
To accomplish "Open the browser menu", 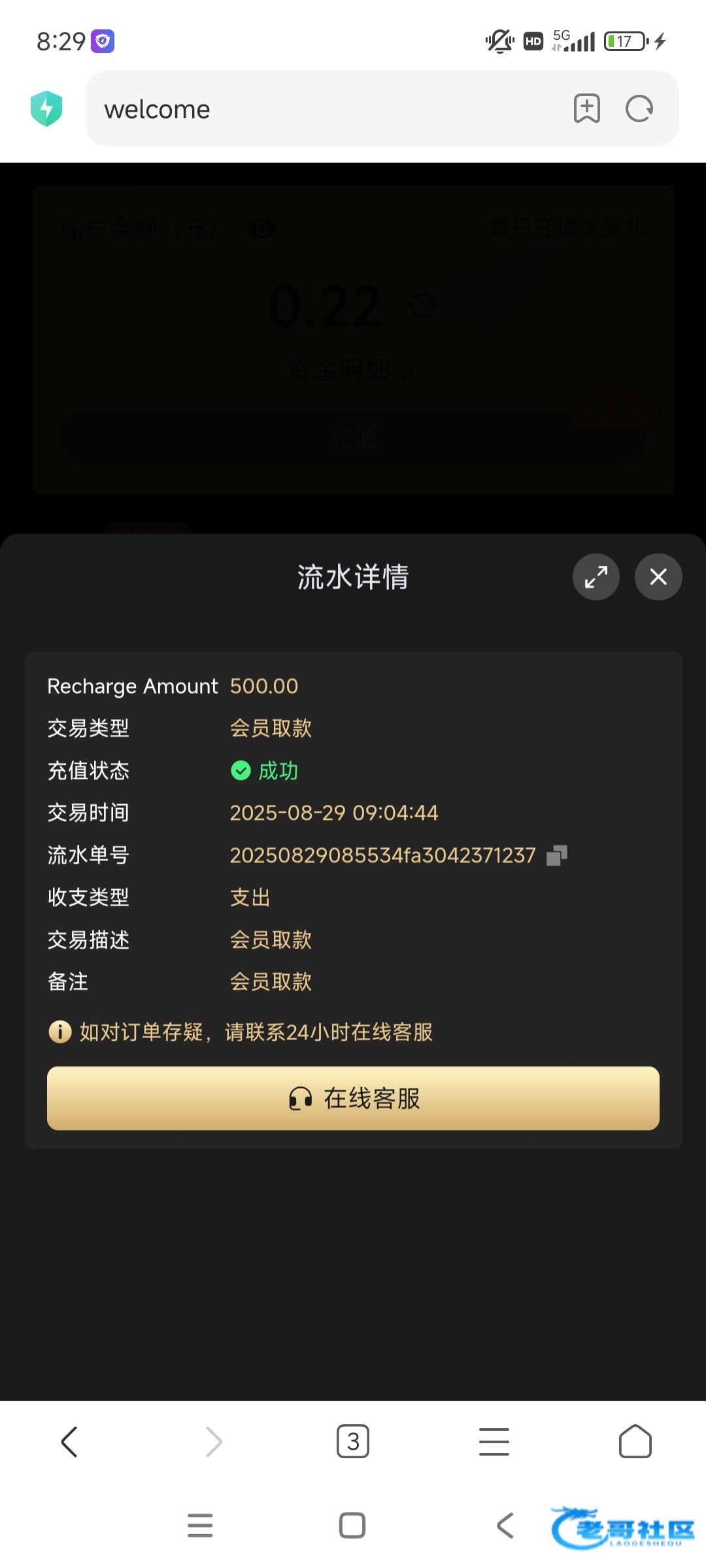I will pos(494,1441).
